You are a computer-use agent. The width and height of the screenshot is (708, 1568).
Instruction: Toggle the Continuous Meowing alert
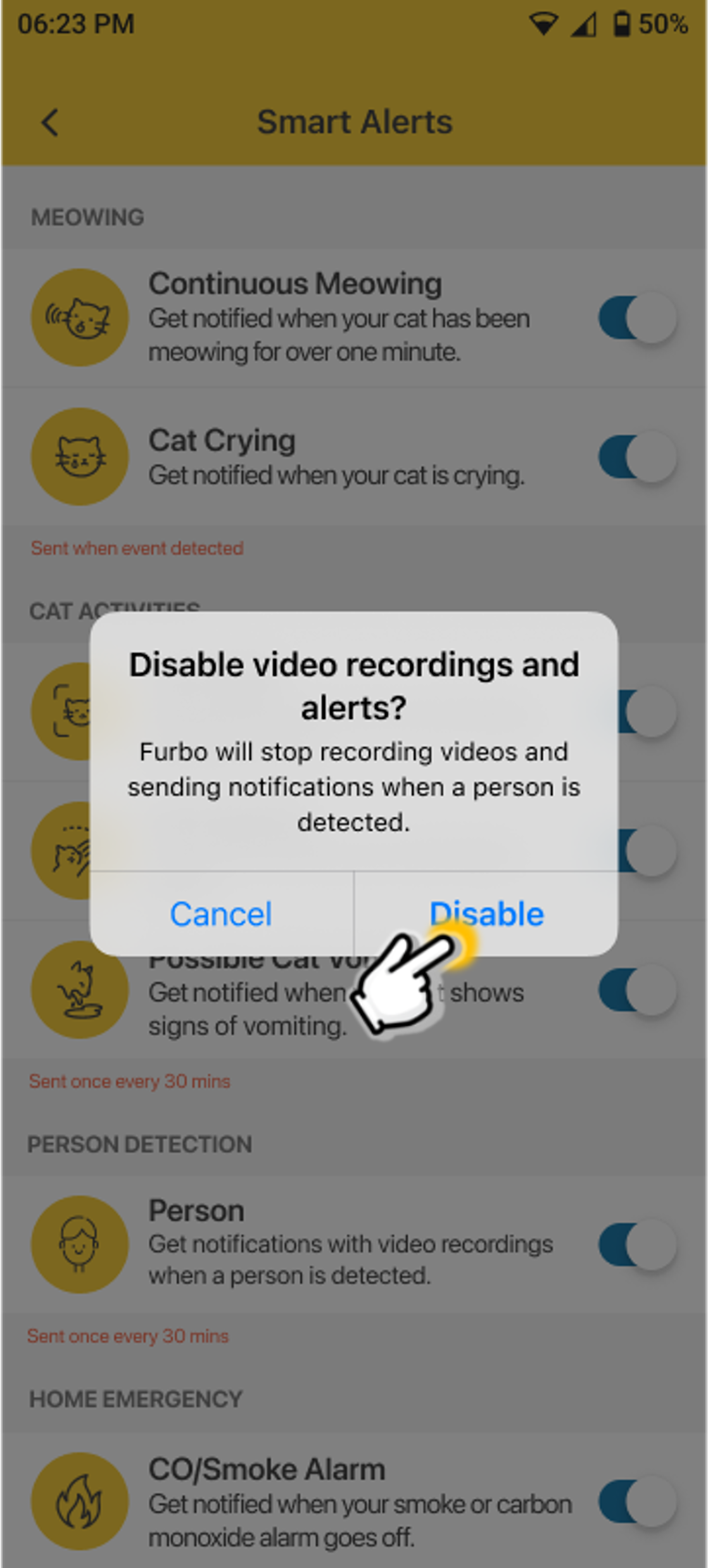click(x=637, y=318)
